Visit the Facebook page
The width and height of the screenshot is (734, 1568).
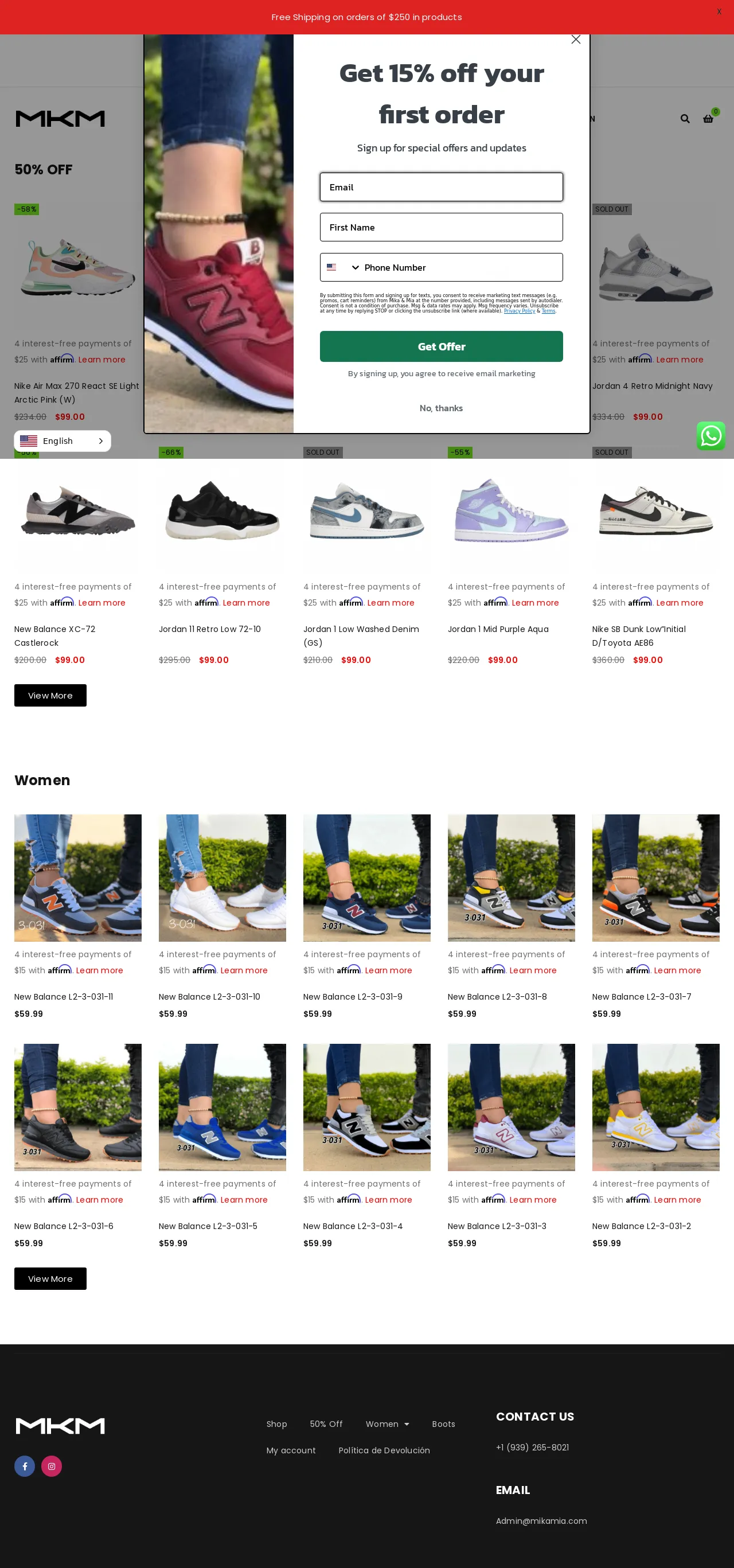(24, 1466)
